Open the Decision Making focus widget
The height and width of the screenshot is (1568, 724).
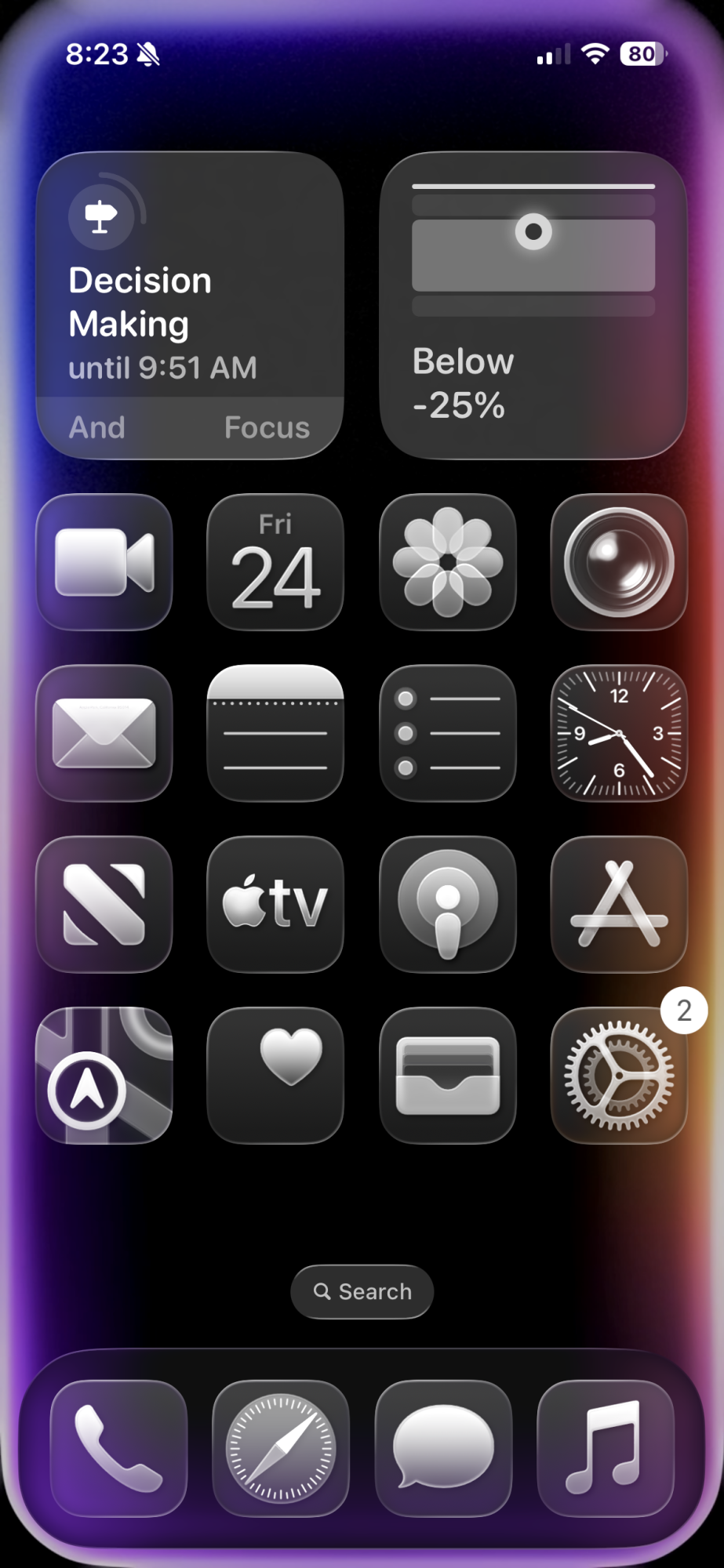(x=190, y=305)
